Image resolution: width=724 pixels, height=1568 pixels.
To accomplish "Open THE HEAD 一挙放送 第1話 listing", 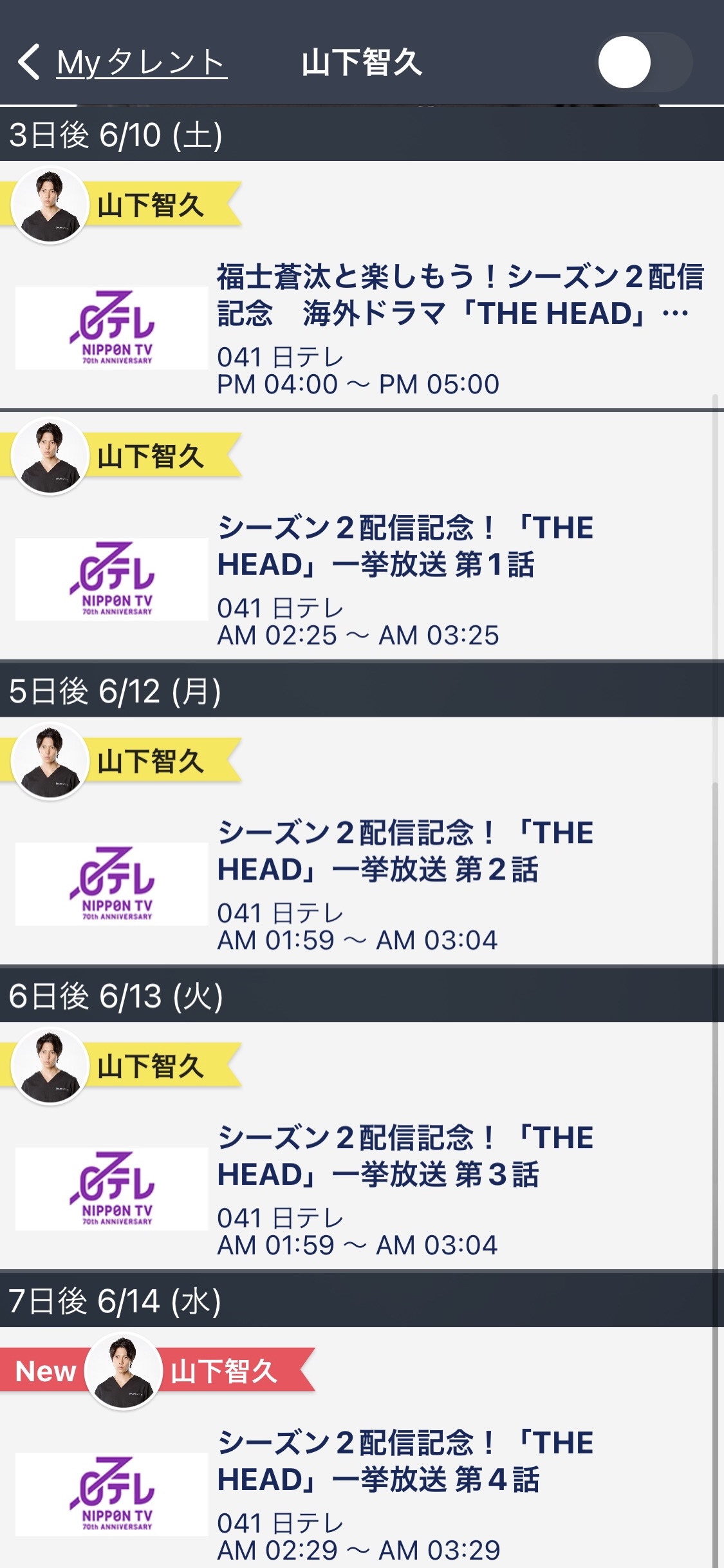I will [362, 536].
